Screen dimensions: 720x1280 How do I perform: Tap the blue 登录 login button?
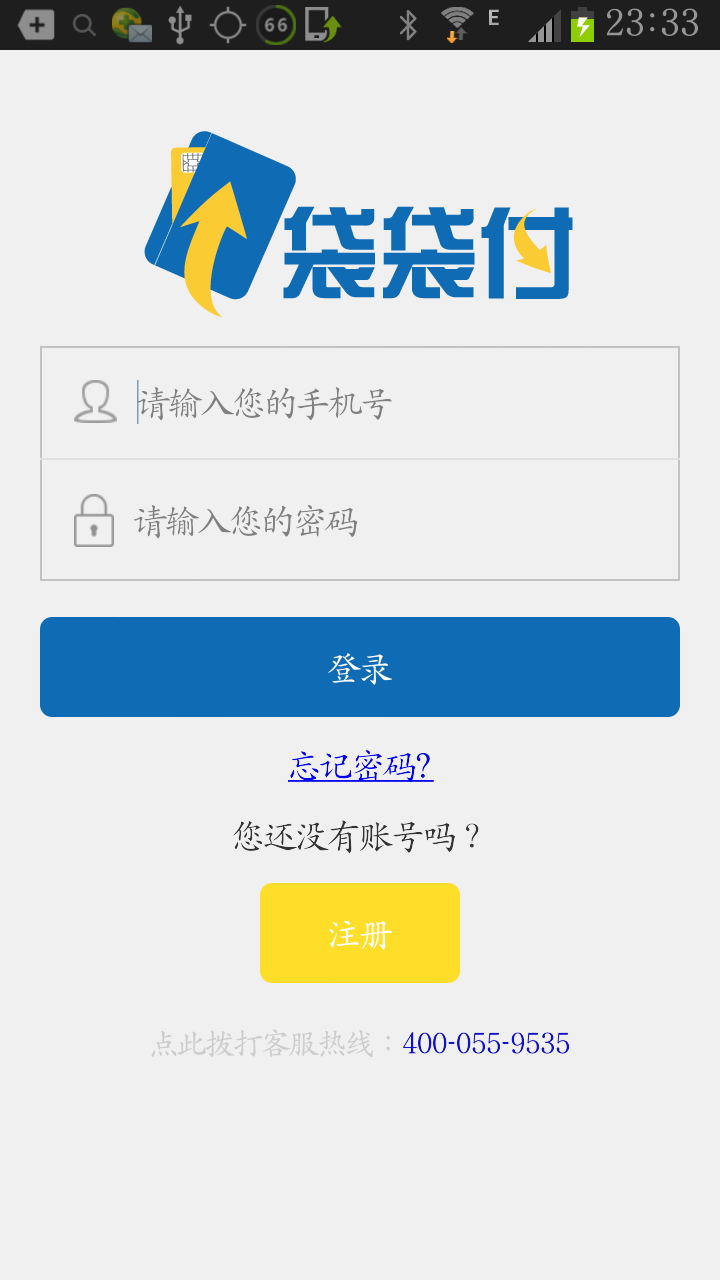click(360, 667)
